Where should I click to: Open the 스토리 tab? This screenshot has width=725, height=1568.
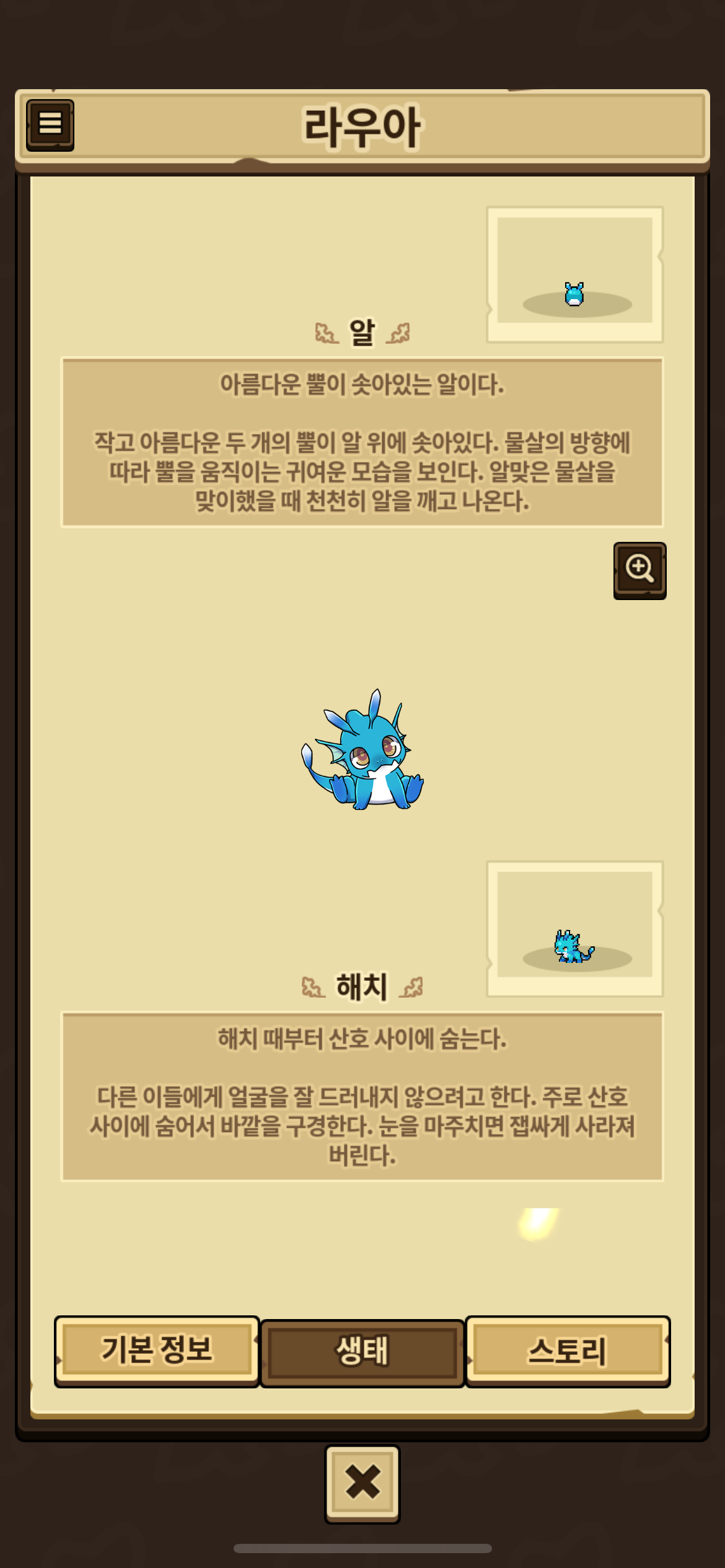point(567,1351)
